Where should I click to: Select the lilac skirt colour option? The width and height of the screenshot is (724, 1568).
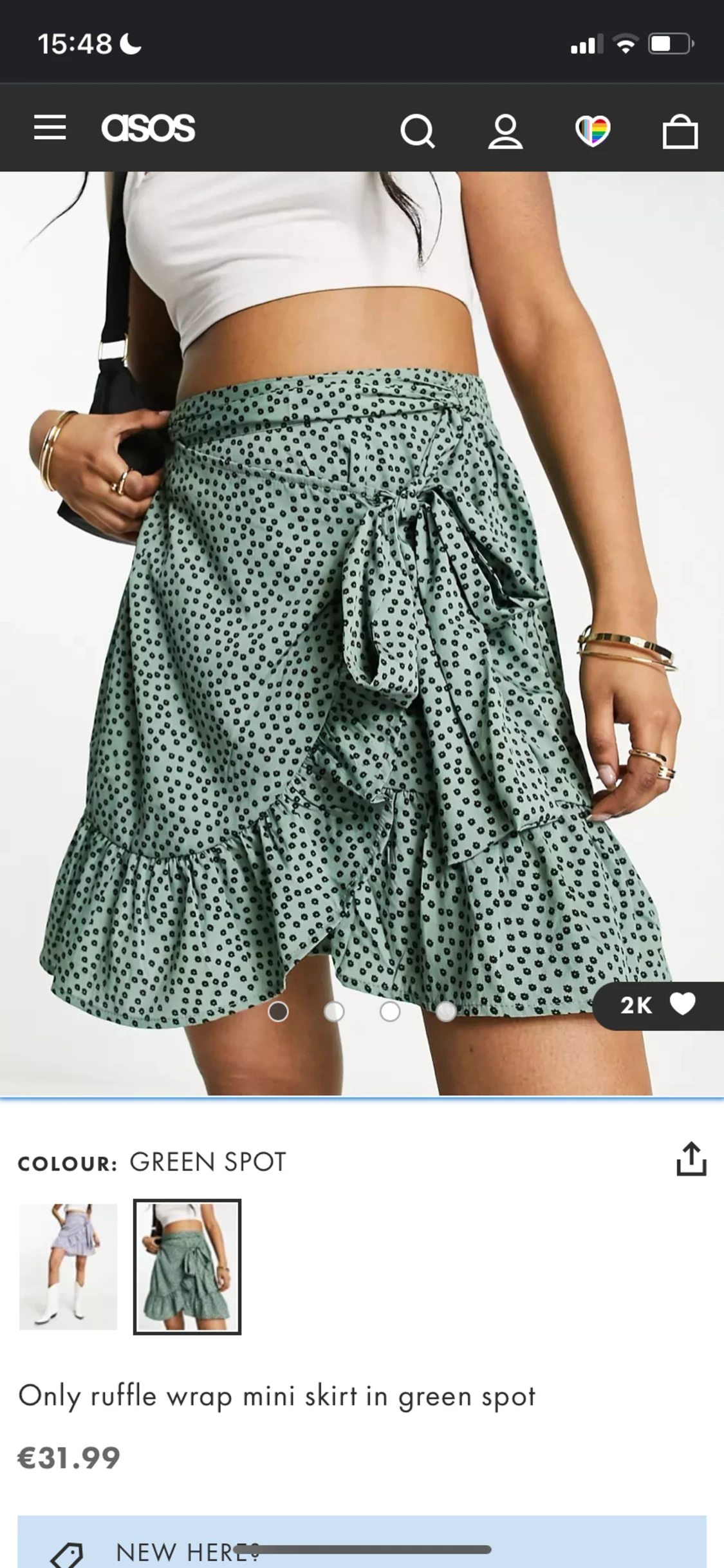click(68, 1267)
